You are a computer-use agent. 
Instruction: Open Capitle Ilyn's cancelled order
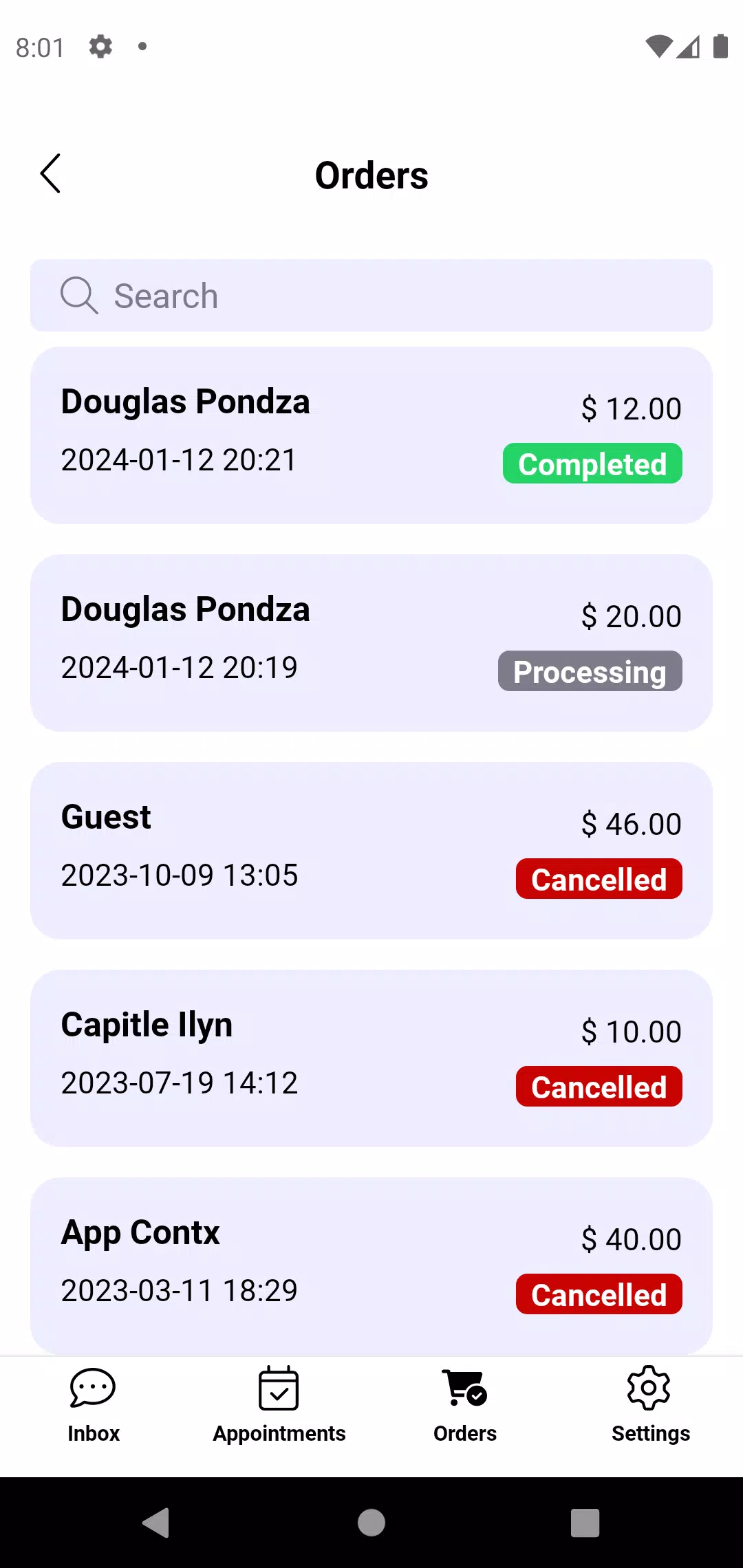click(371, 1058)
